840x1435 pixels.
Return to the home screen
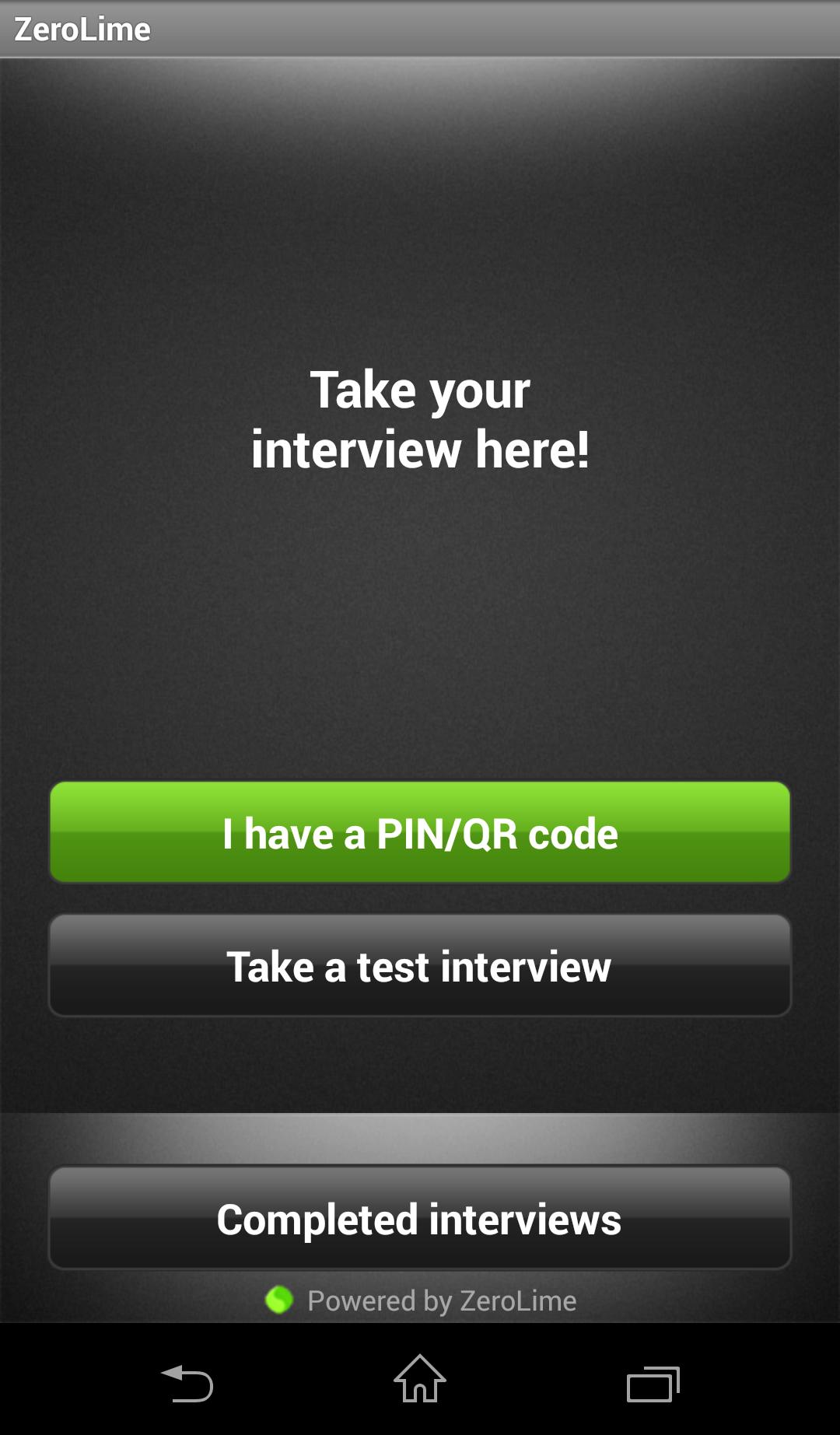[420, 1379]
